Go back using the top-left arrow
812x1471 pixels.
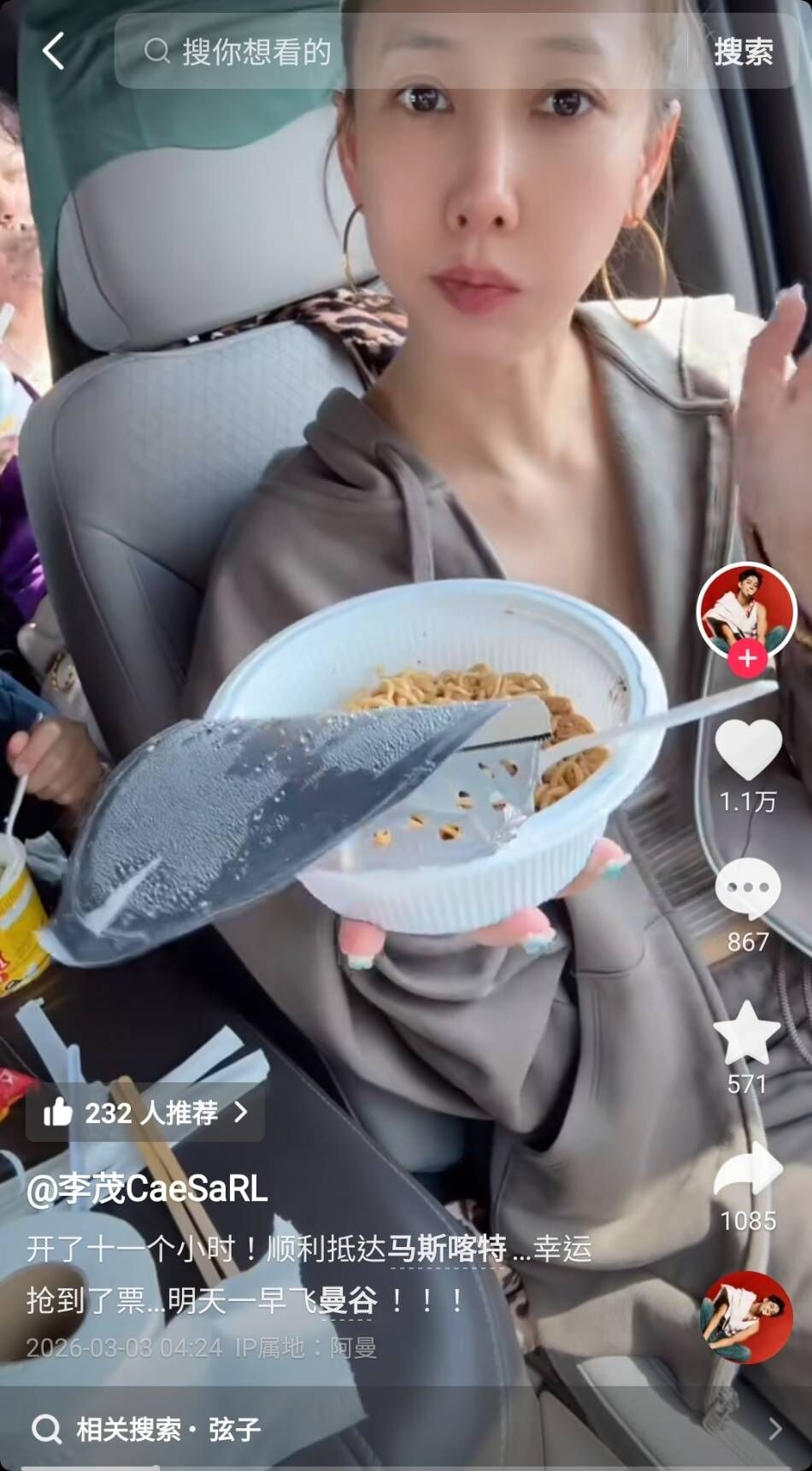(53, 51)
